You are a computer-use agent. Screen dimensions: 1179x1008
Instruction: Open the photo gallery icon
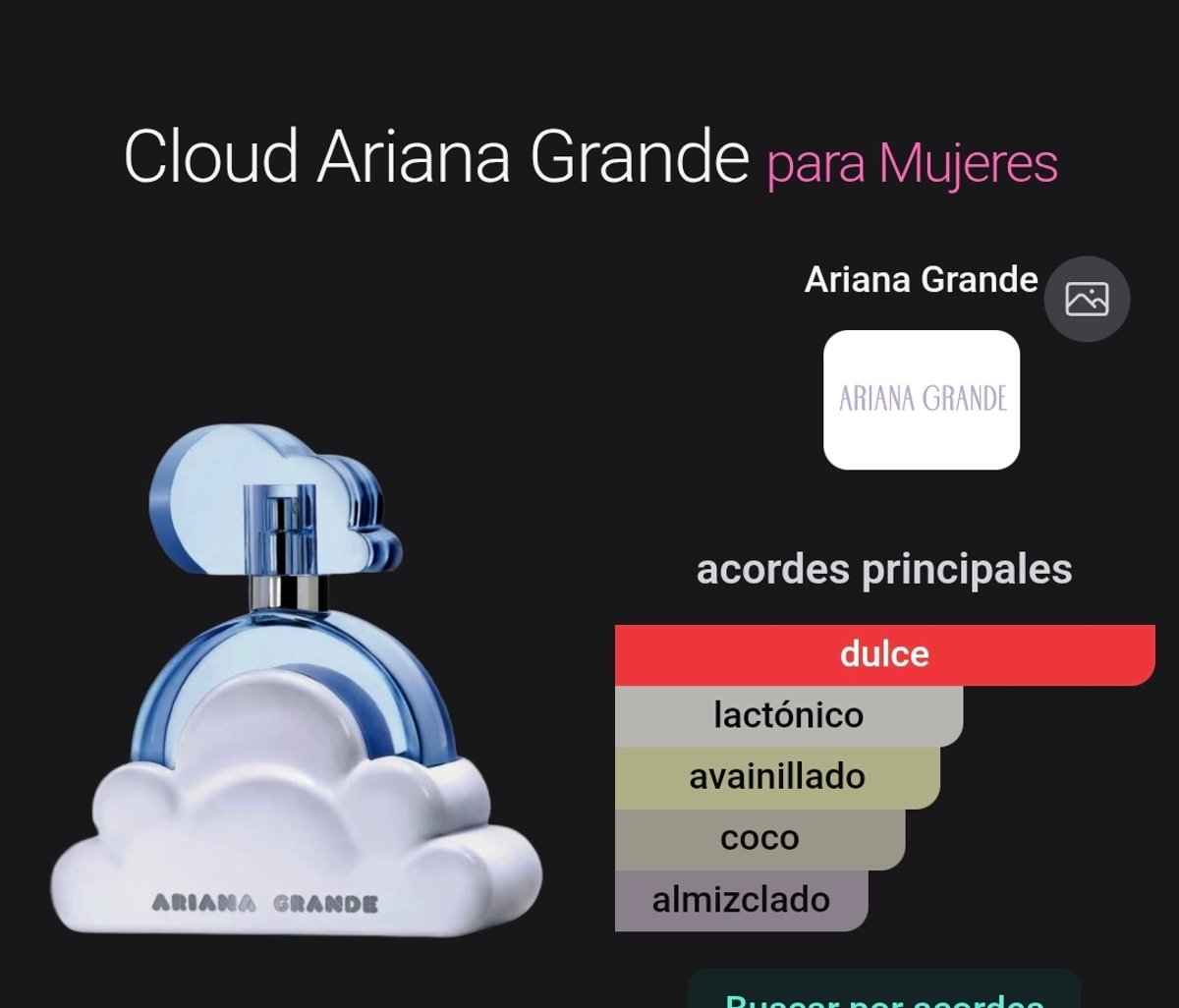[x=1087, y=299]
